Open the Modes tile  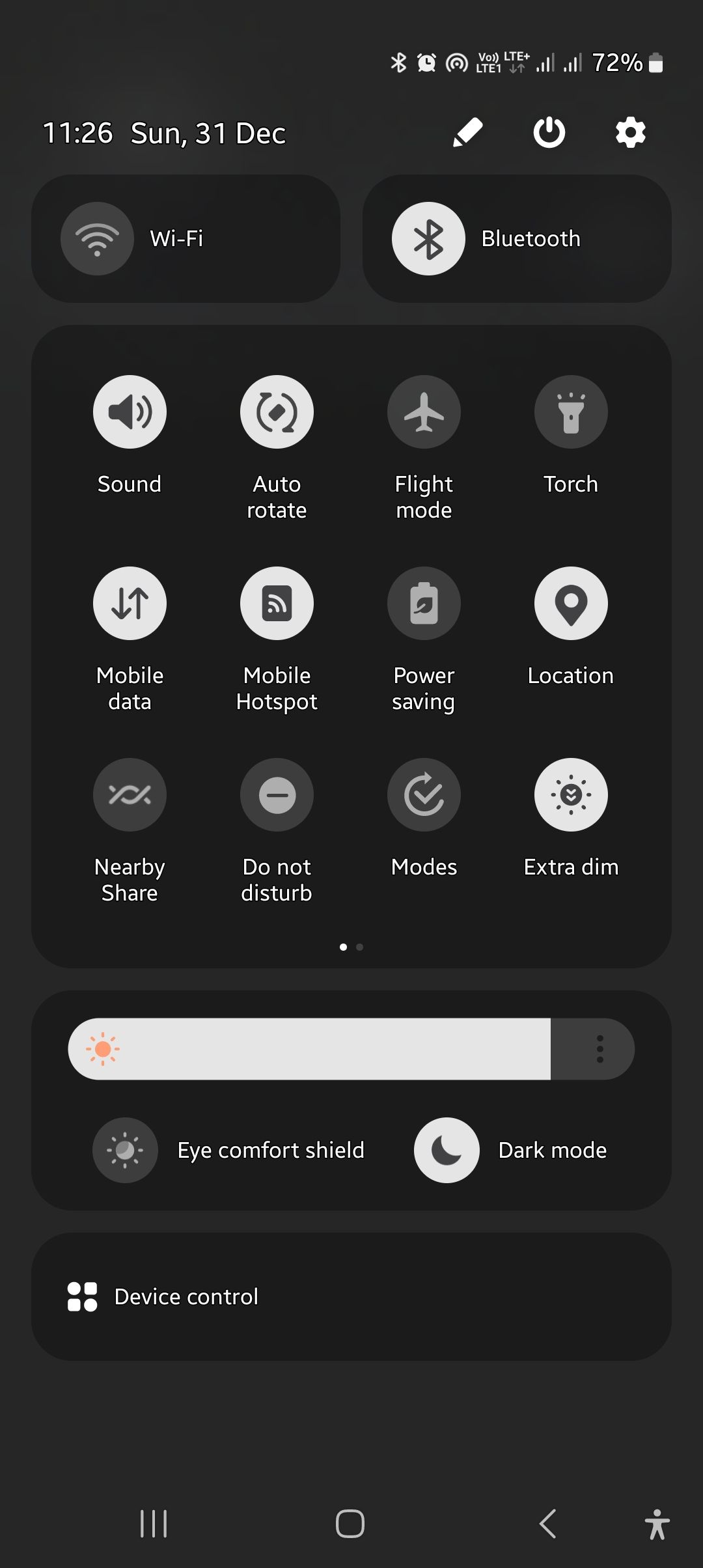(x=424, y=794)
